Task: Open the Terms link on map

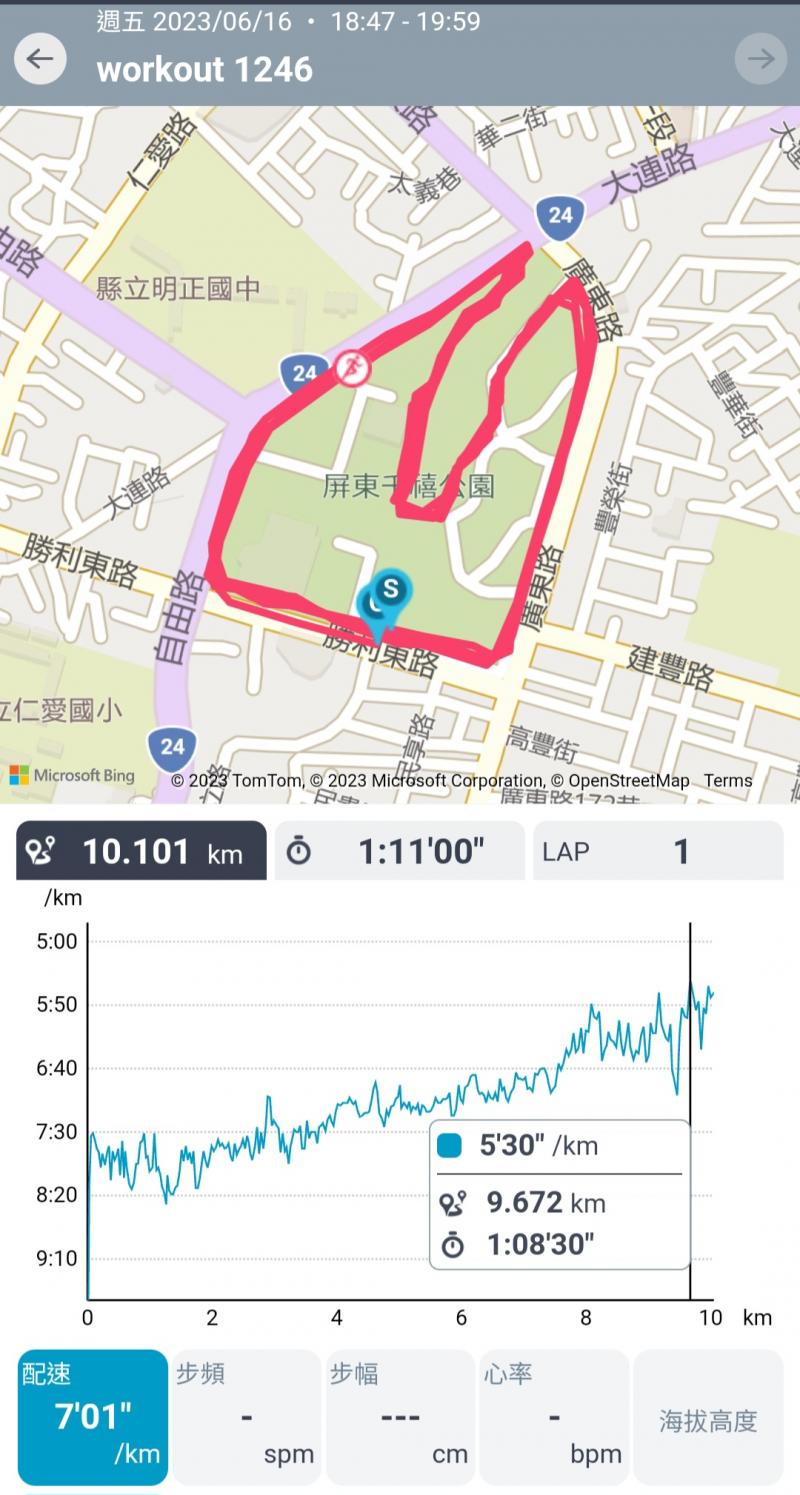Action: [727, 781]
